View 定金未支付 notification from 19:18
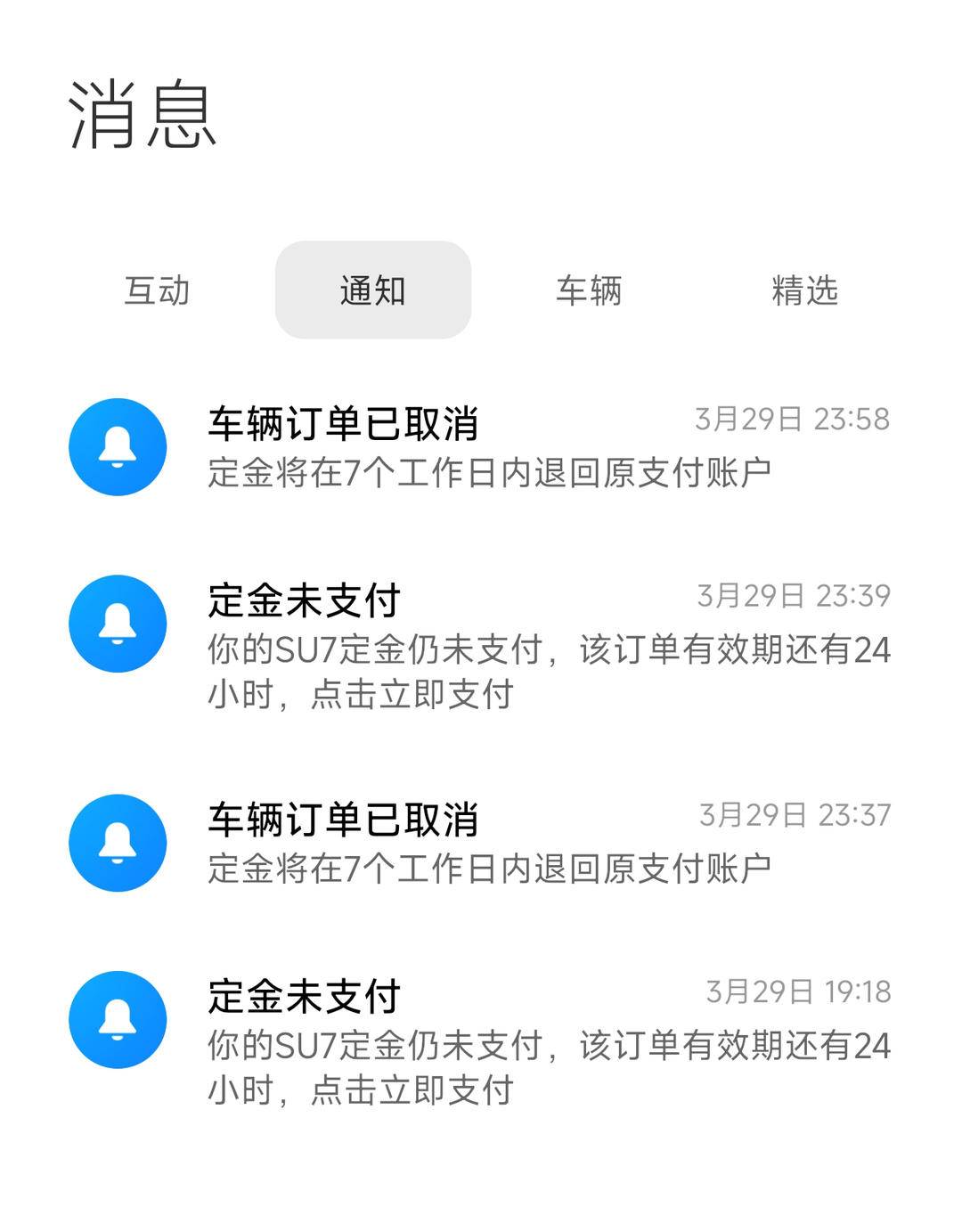The height and width of the screenshot is (1232, 962). pos(481,1040)
